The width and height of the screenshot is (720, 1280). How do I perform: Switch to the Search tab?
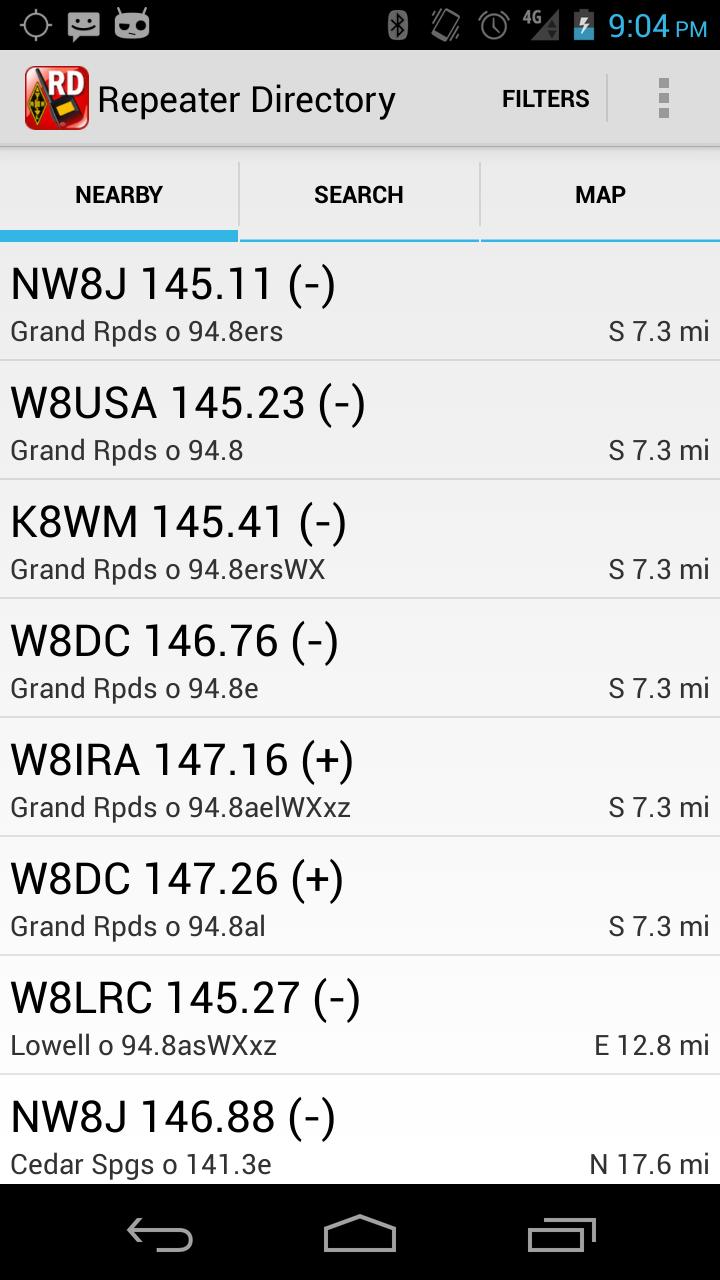[x=359, y=195]
